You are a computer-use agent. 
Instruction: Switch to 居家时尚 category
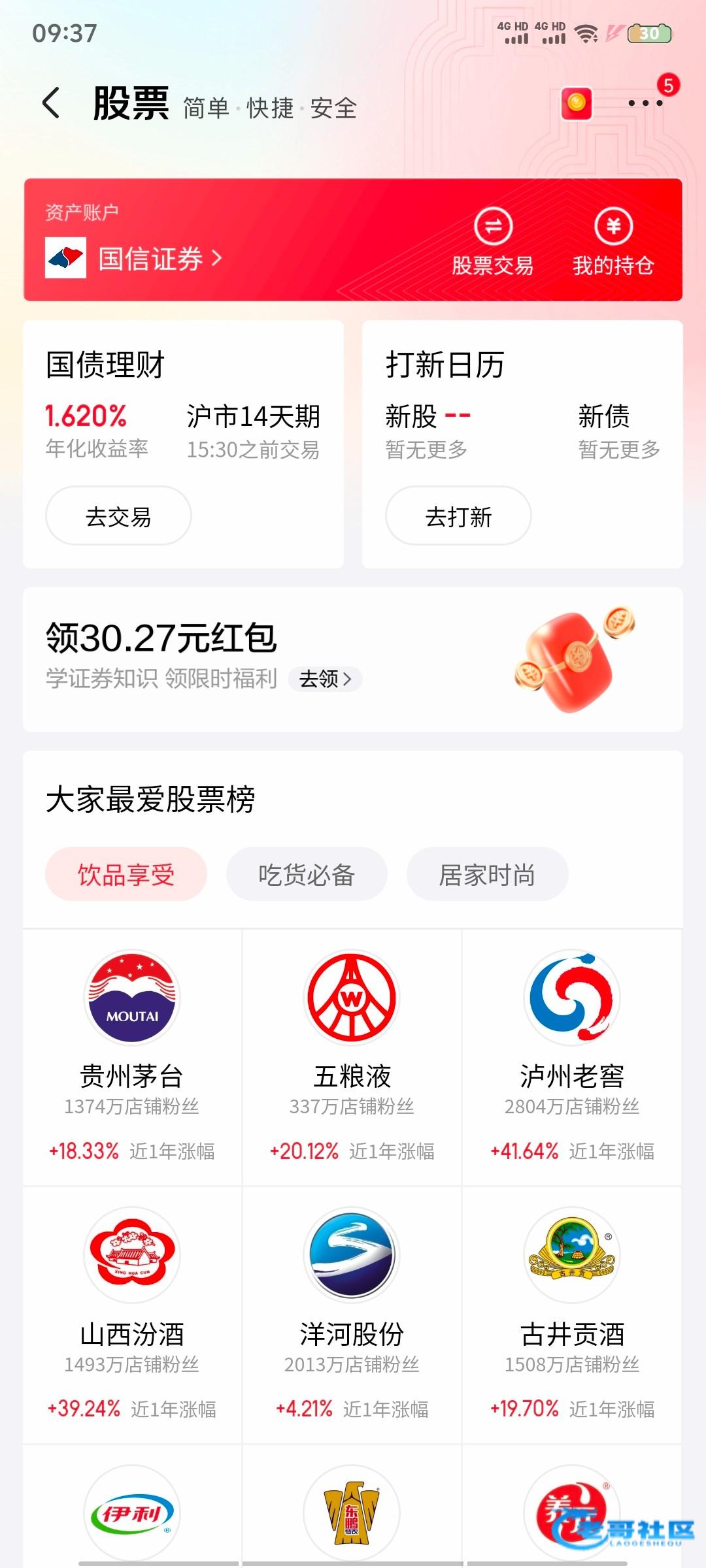coord(487,874)
